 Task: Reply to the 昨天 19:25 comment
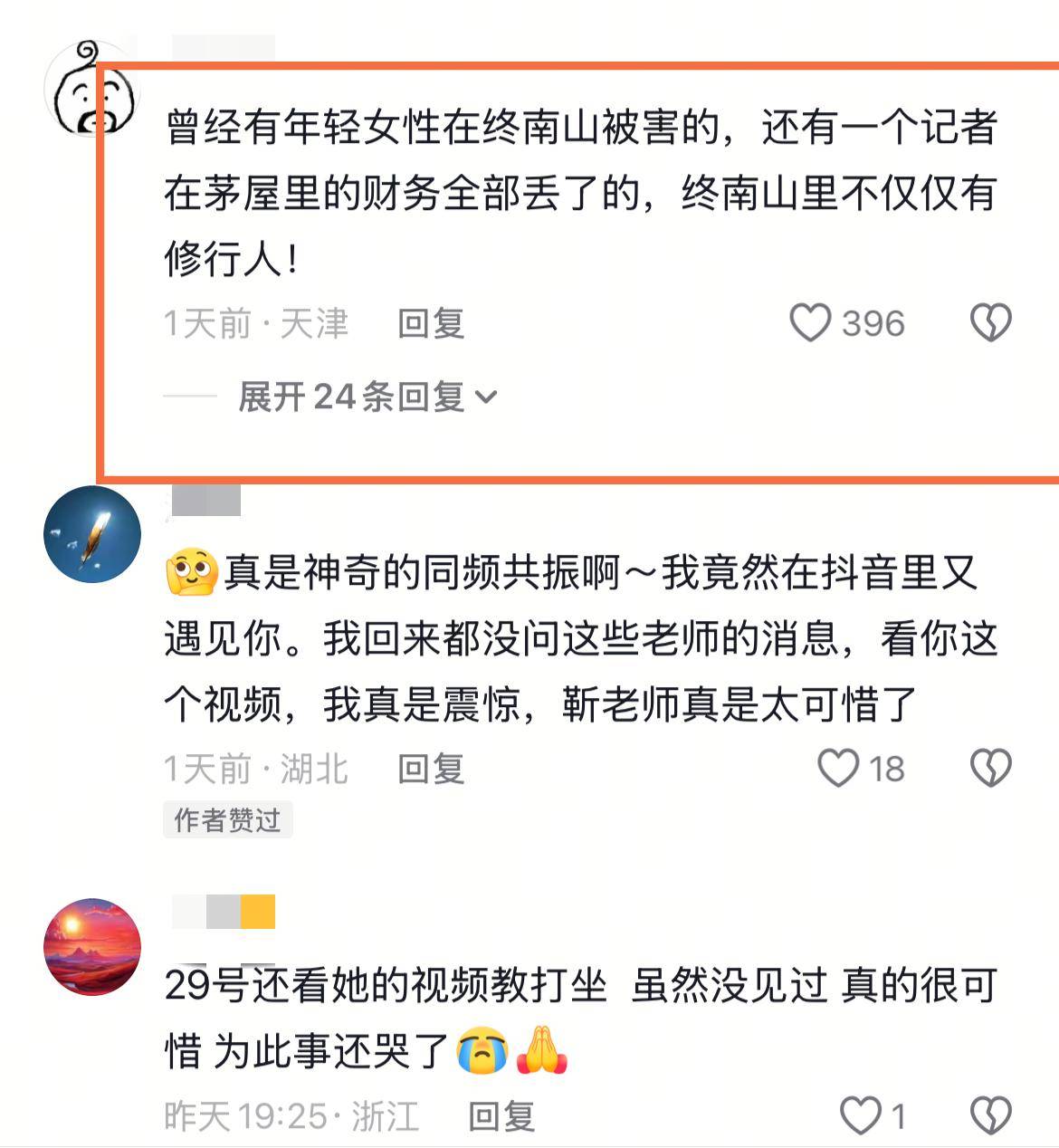501,1116
